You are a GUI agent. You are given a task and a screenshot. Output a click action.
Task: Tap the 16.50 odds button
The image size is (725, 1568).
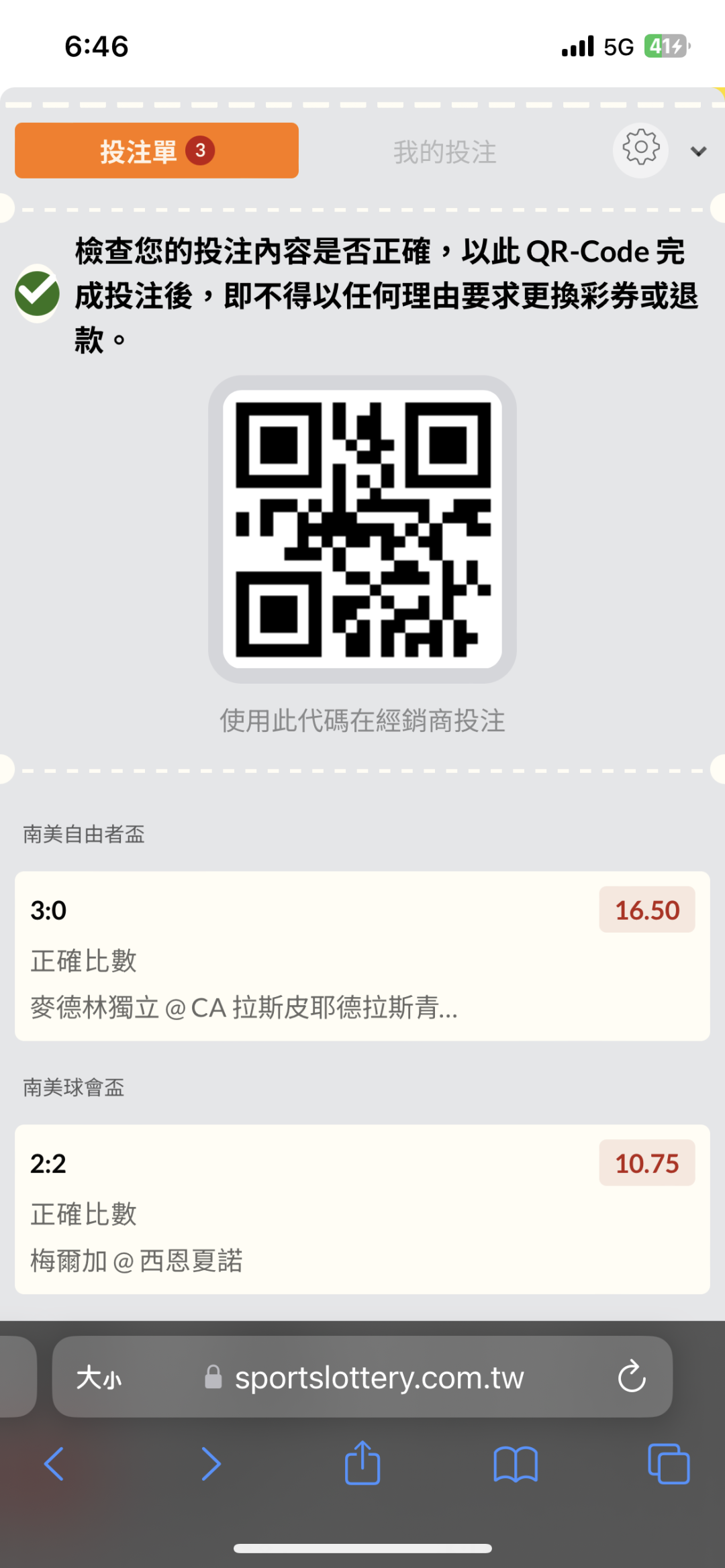click(647, 910)
